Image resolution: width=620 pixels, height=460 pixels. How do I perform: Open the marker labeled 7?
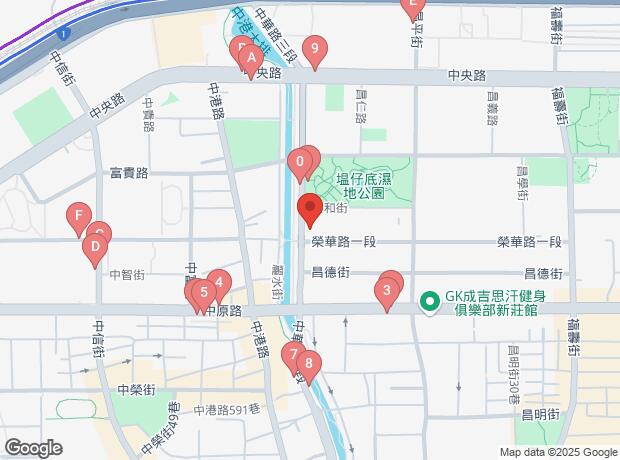click(x=293, y=355)
